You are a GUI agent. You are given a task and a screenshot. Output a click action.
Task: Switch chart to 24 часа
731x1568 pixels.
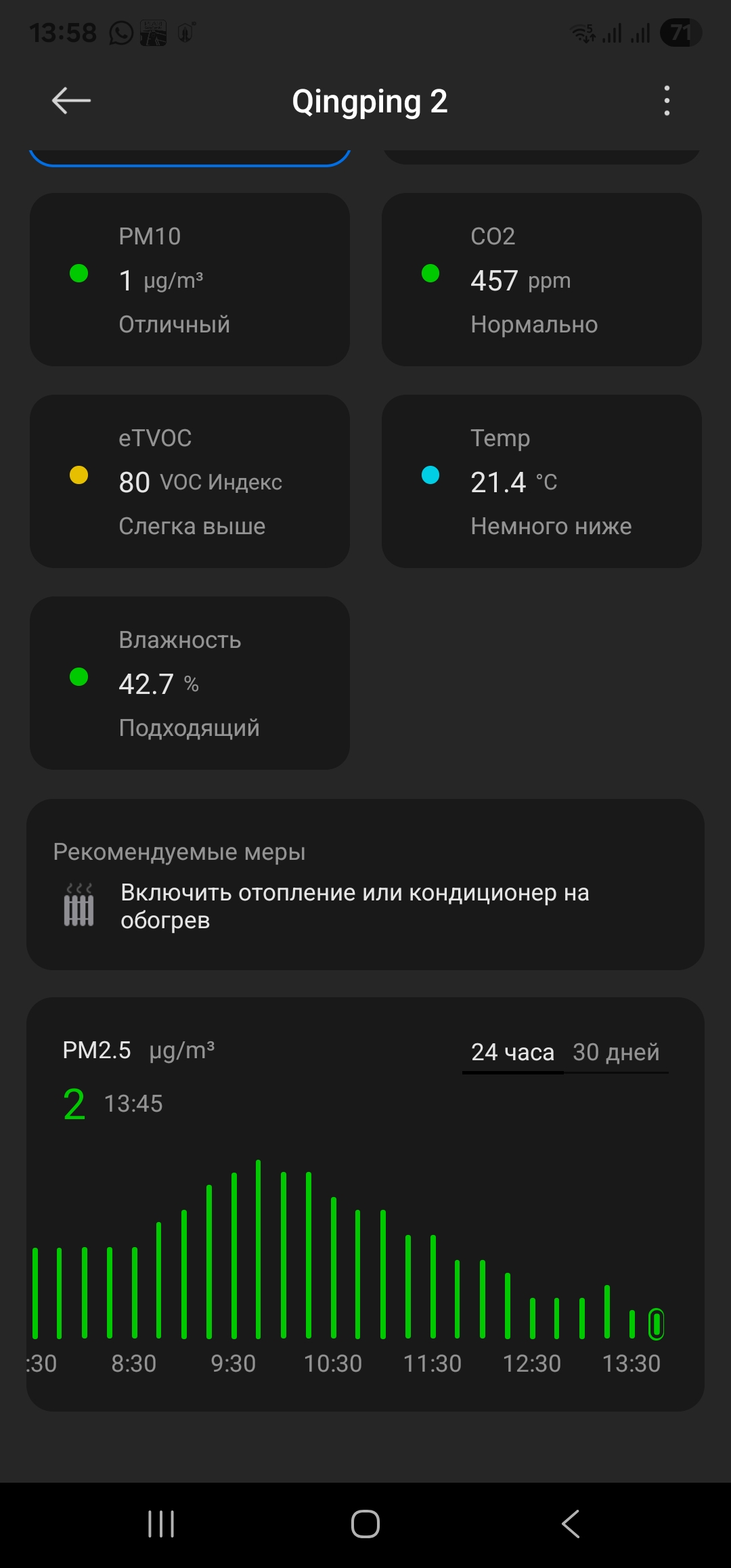point(512,1052)
